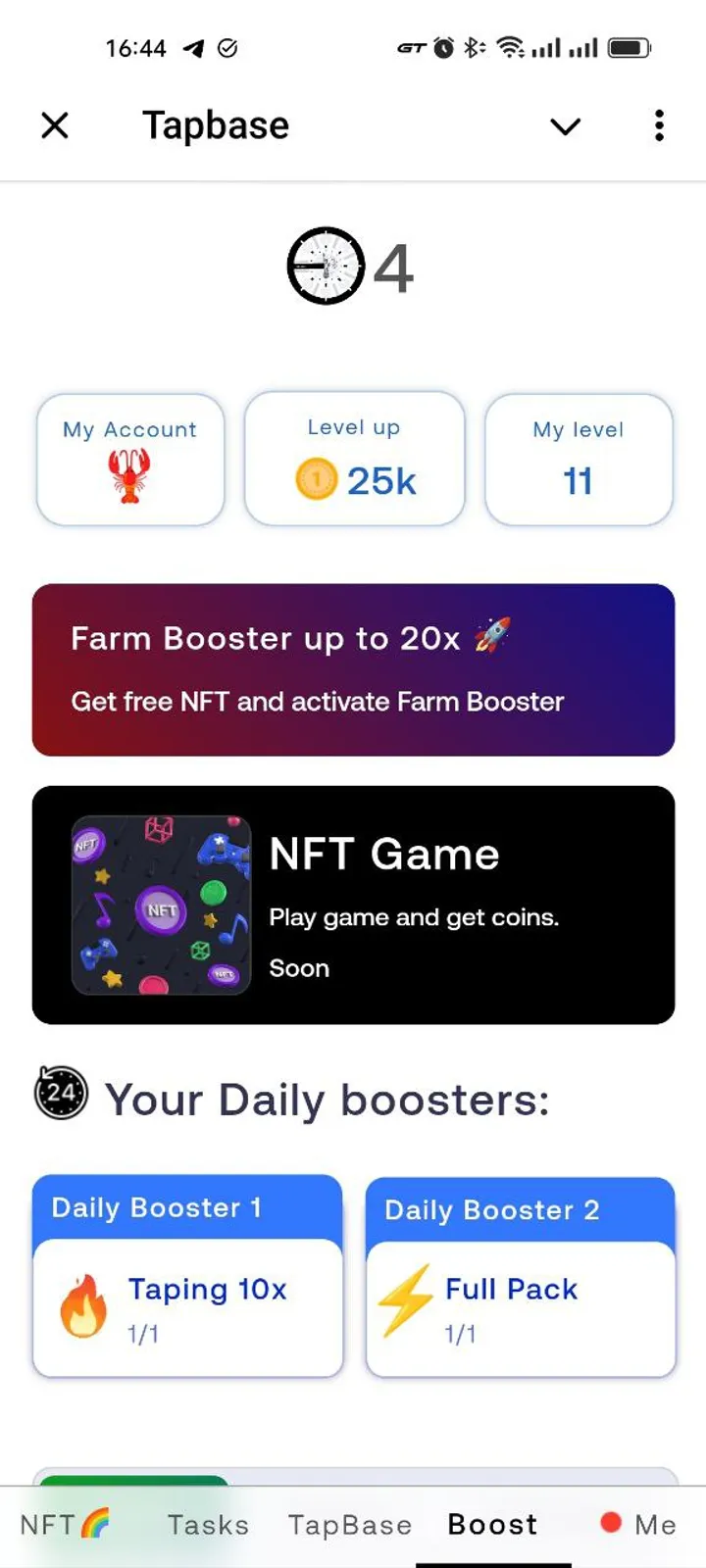
Task: Switch to the Boost tab
Action: click(x=492, y=1524)
